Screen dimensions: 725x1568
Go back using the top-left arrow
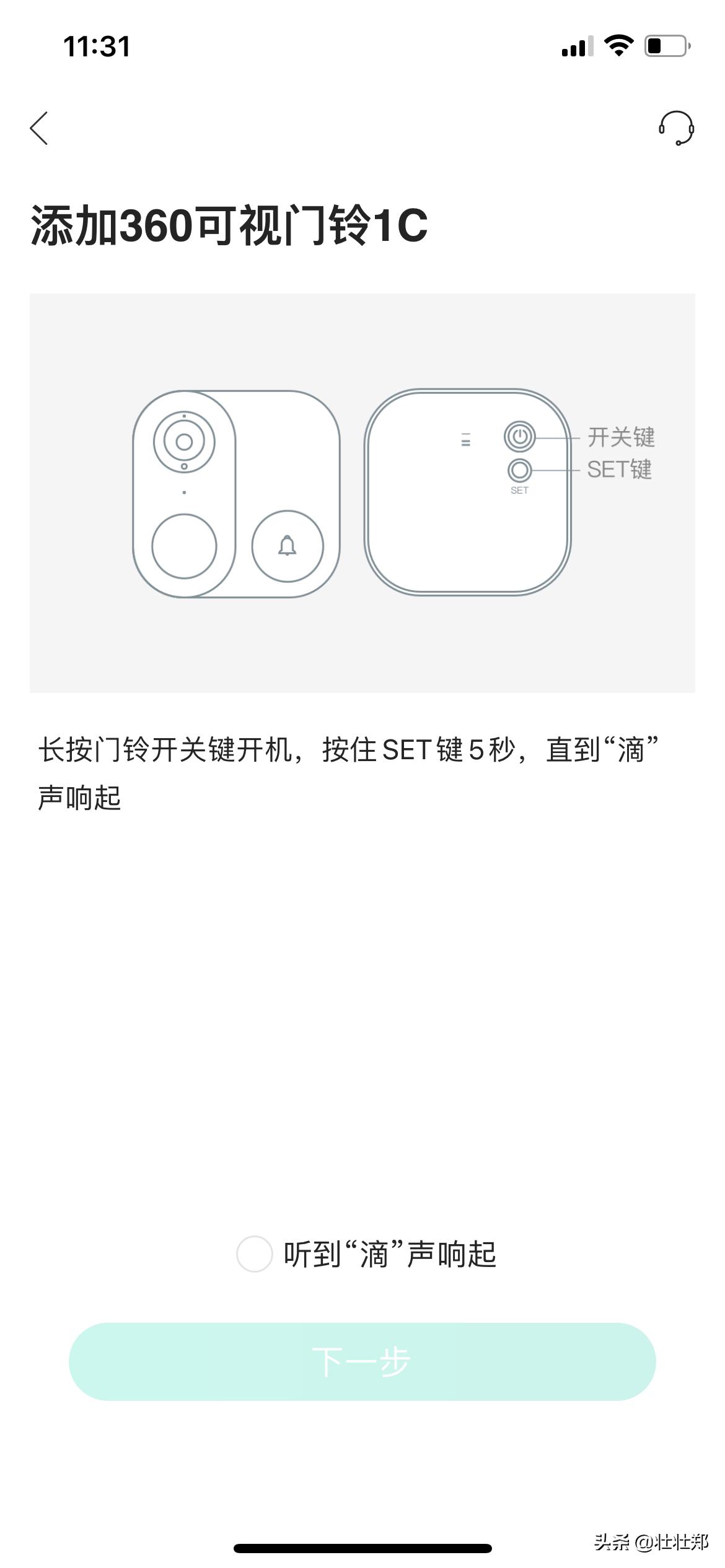coord(39,128)
